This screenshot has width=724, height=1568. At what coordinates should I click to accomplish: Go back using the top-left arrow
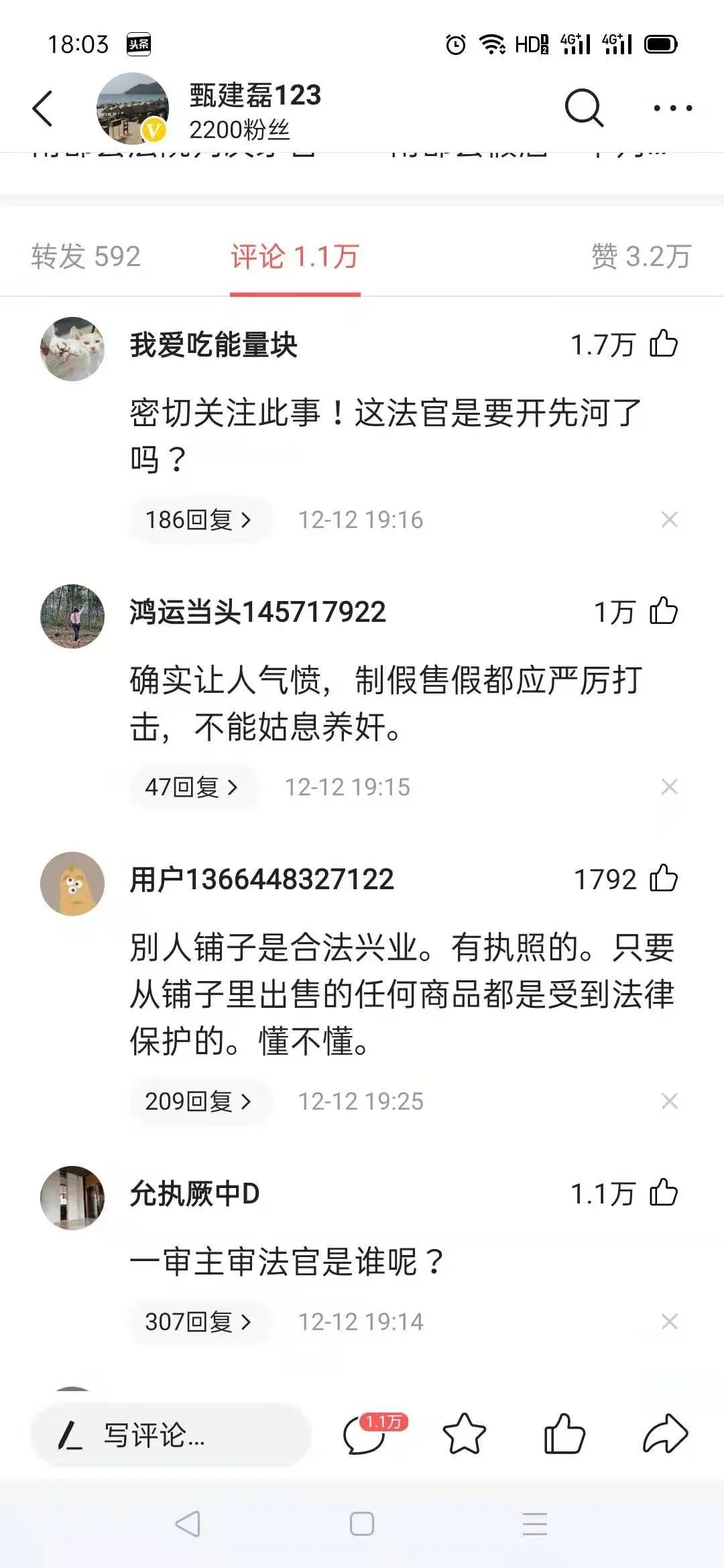pyautogui.click(x=43, y=108)
